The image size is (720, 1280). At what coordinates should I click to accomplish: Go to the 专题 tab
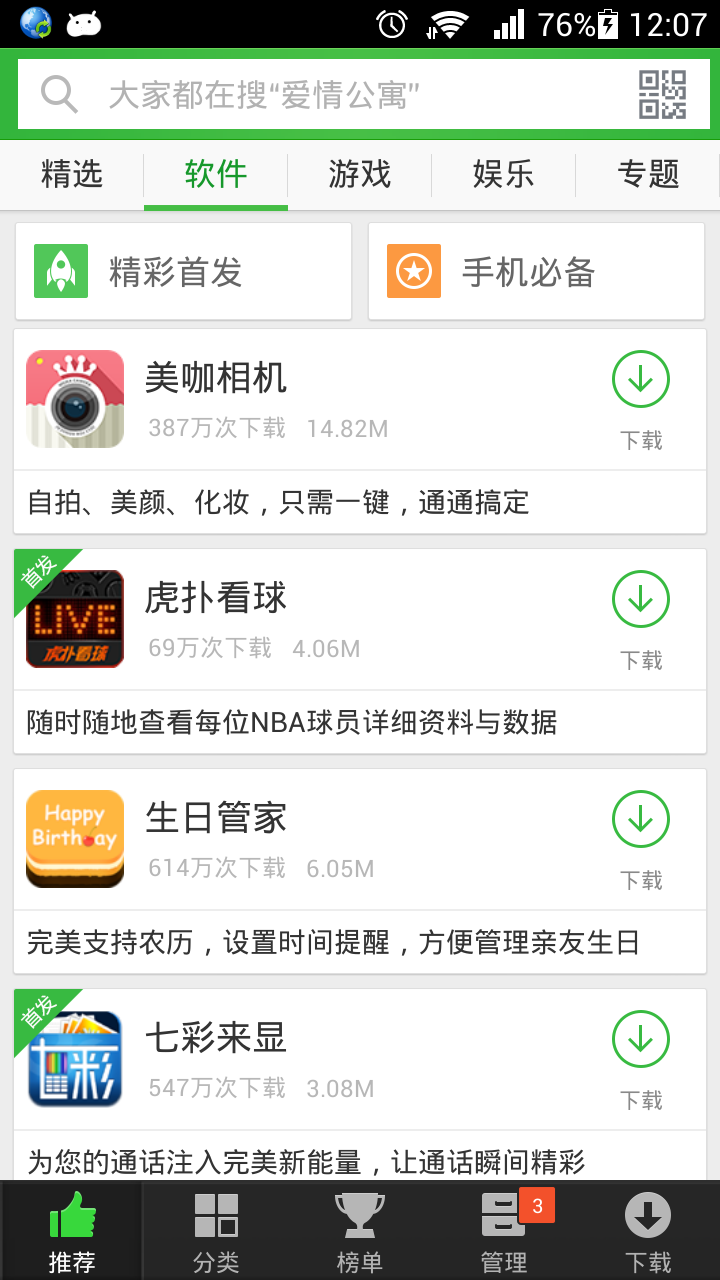[648, 175]
